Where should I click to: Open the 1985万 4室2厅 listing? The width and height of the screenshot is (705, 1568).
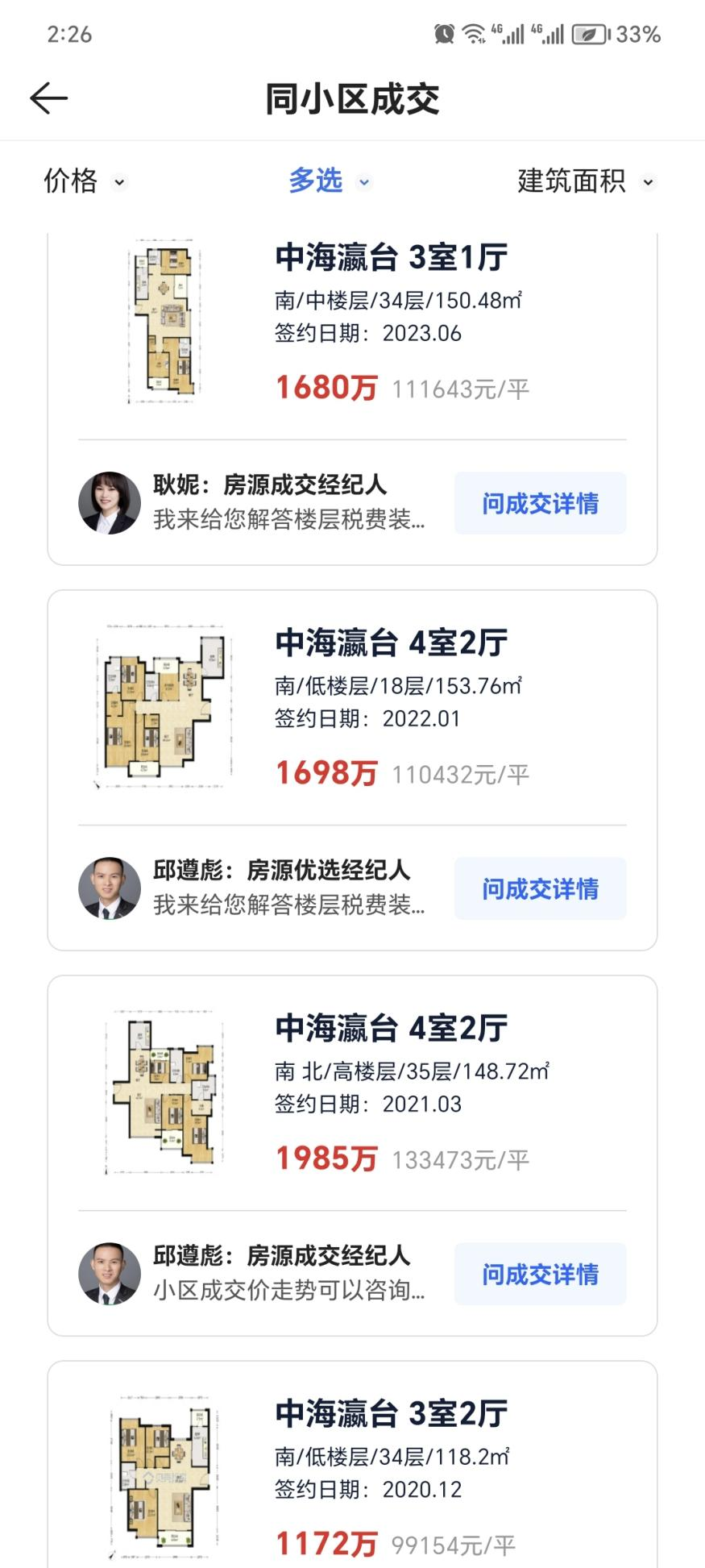(391, 1095)
